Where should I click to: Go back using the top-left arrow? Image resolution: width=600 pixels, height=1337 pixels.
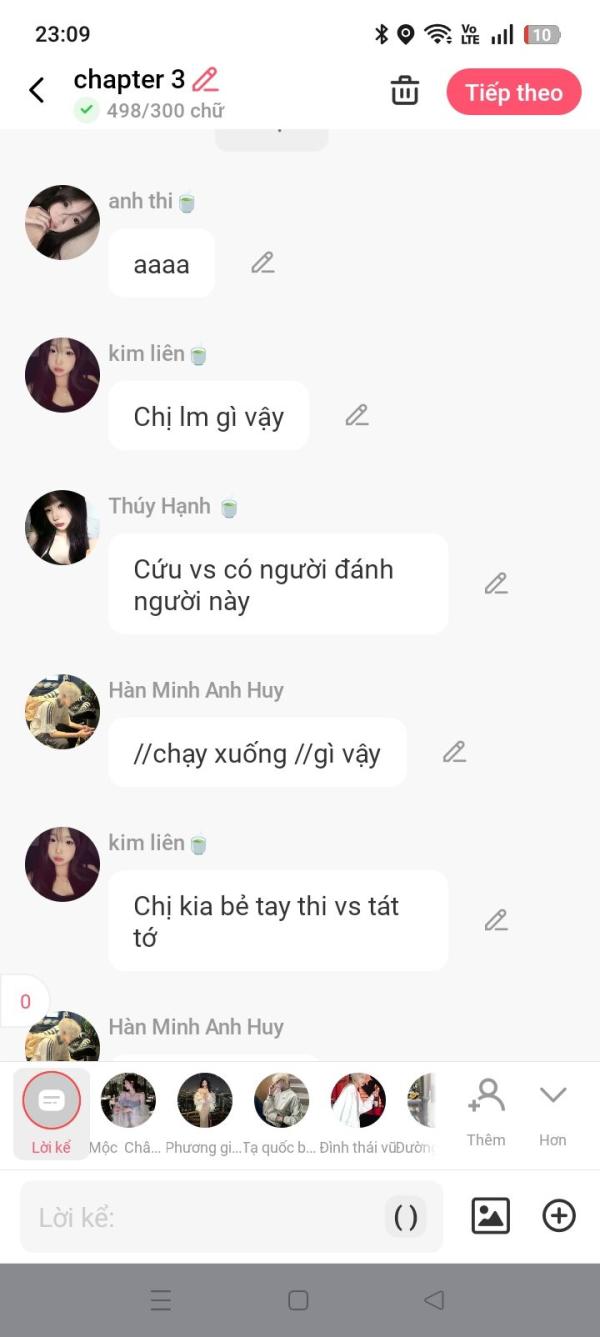coord(37,91)
